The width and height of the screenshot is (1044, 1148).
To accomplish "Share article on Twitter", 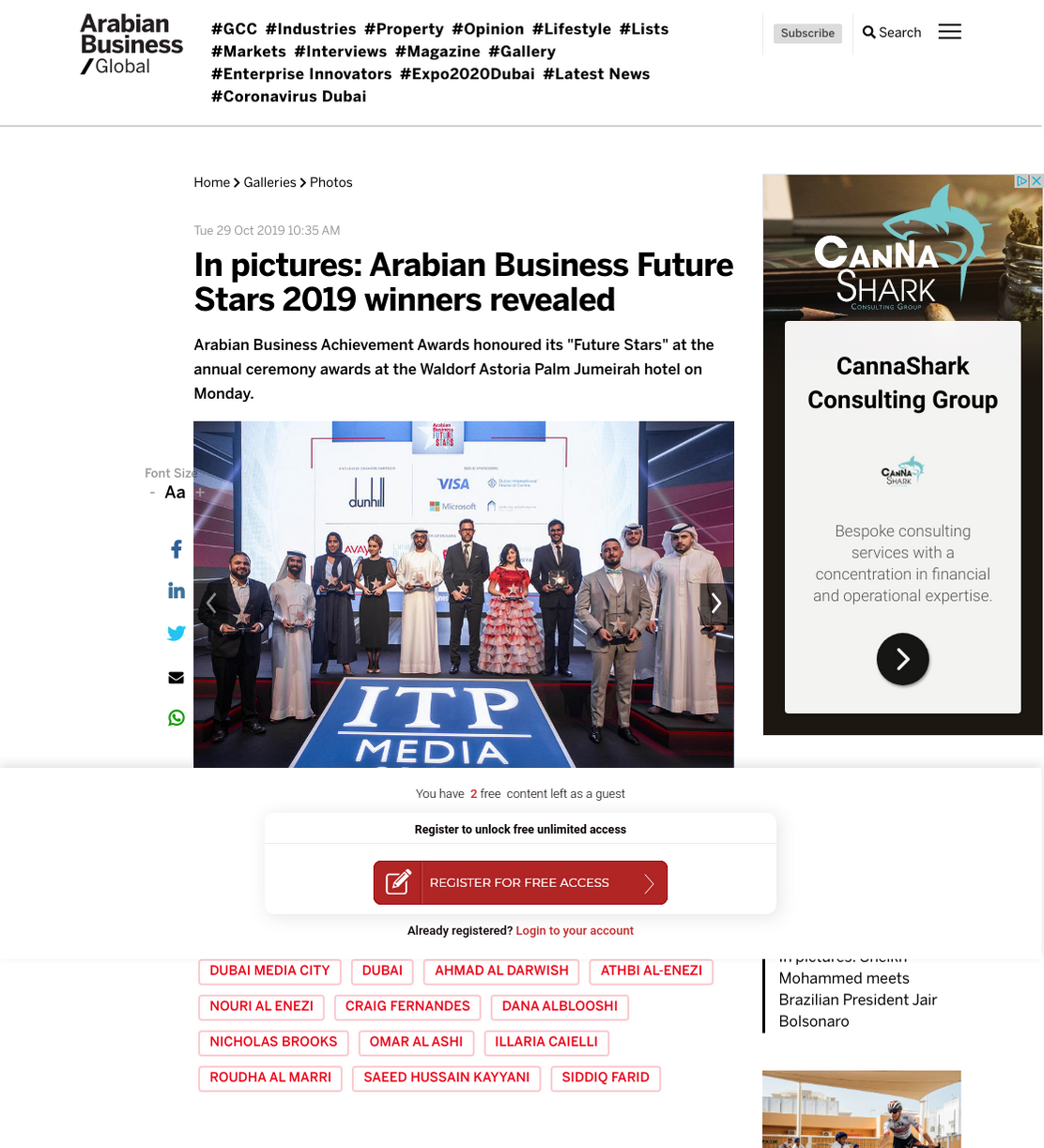I will (176, 634).
